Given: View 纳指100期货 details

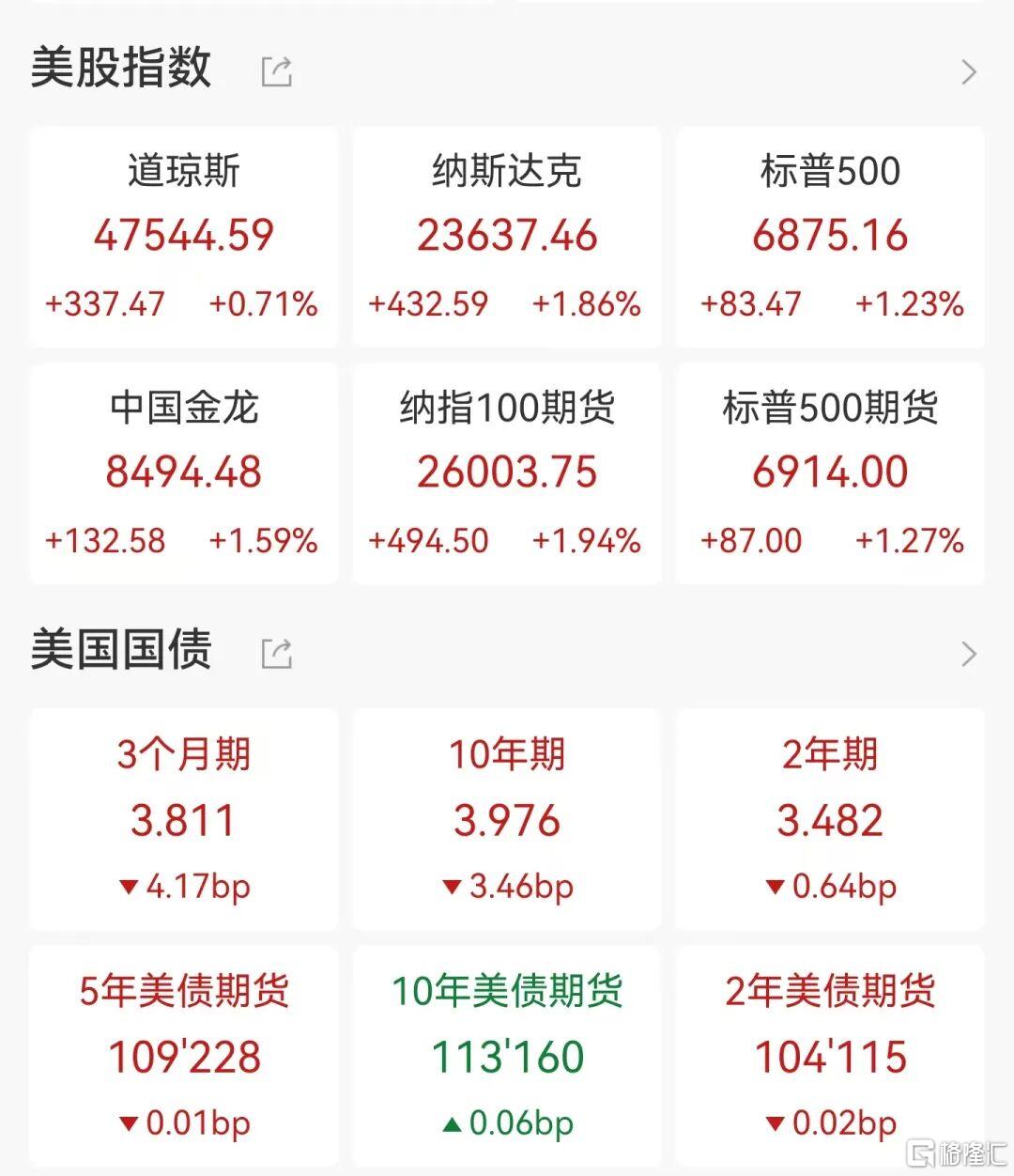Looking at the screenshot, I should click(507, 473).
